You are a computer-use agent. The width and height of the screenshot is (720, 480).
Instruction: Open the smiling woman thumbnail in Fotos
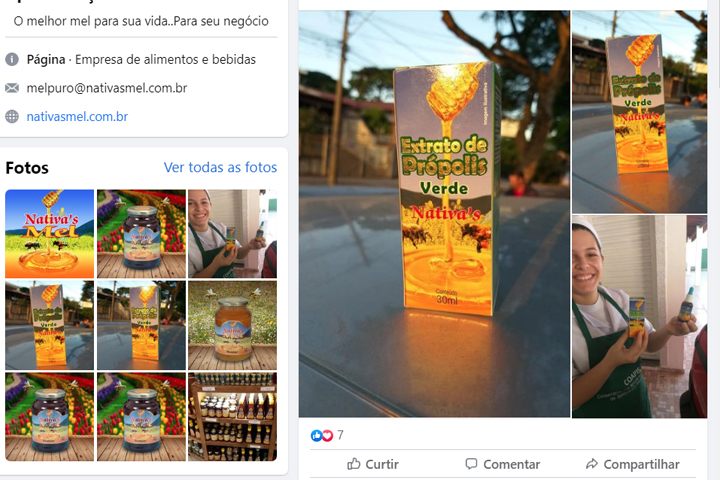(232, 234)
